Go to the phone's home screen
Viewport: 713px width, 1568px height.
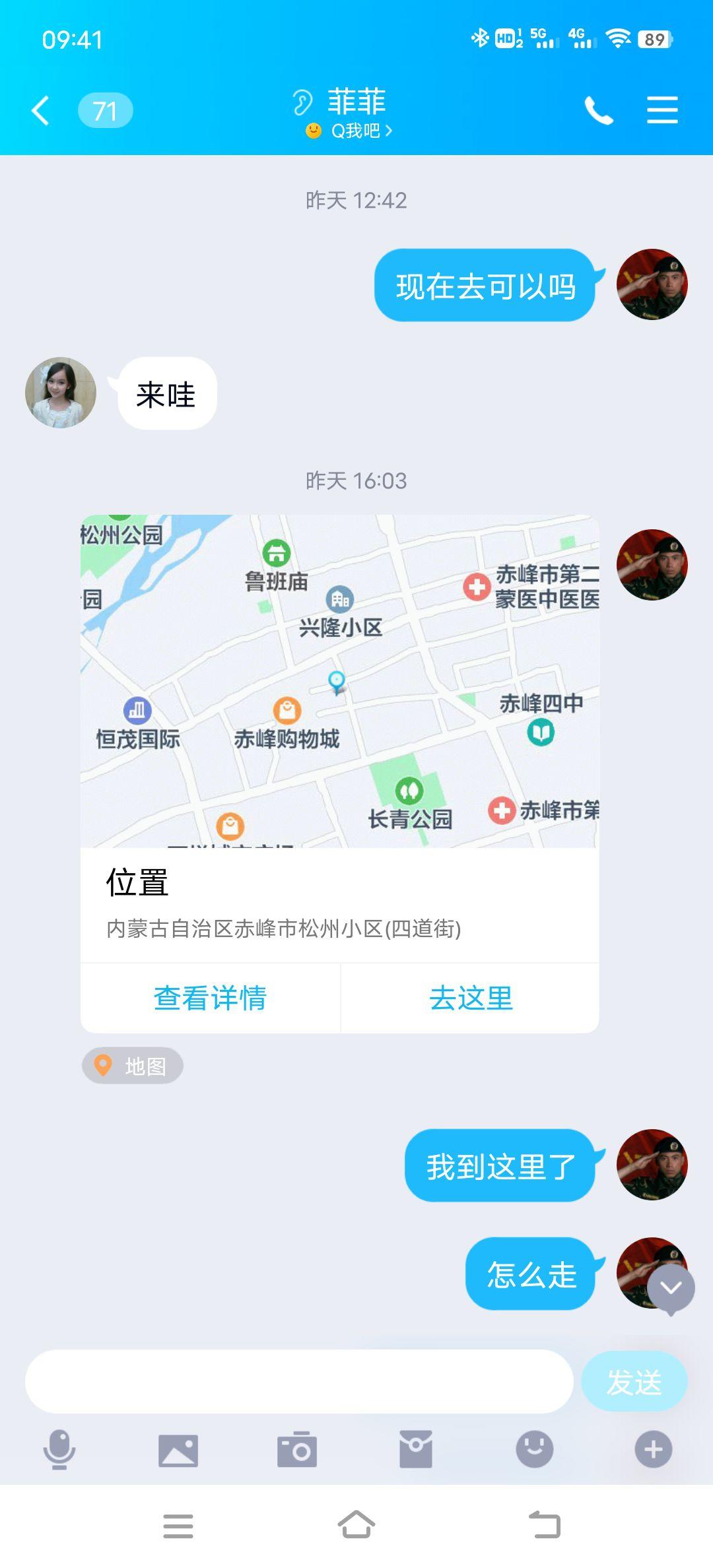pyautogui.click(x=356, y=1525)
